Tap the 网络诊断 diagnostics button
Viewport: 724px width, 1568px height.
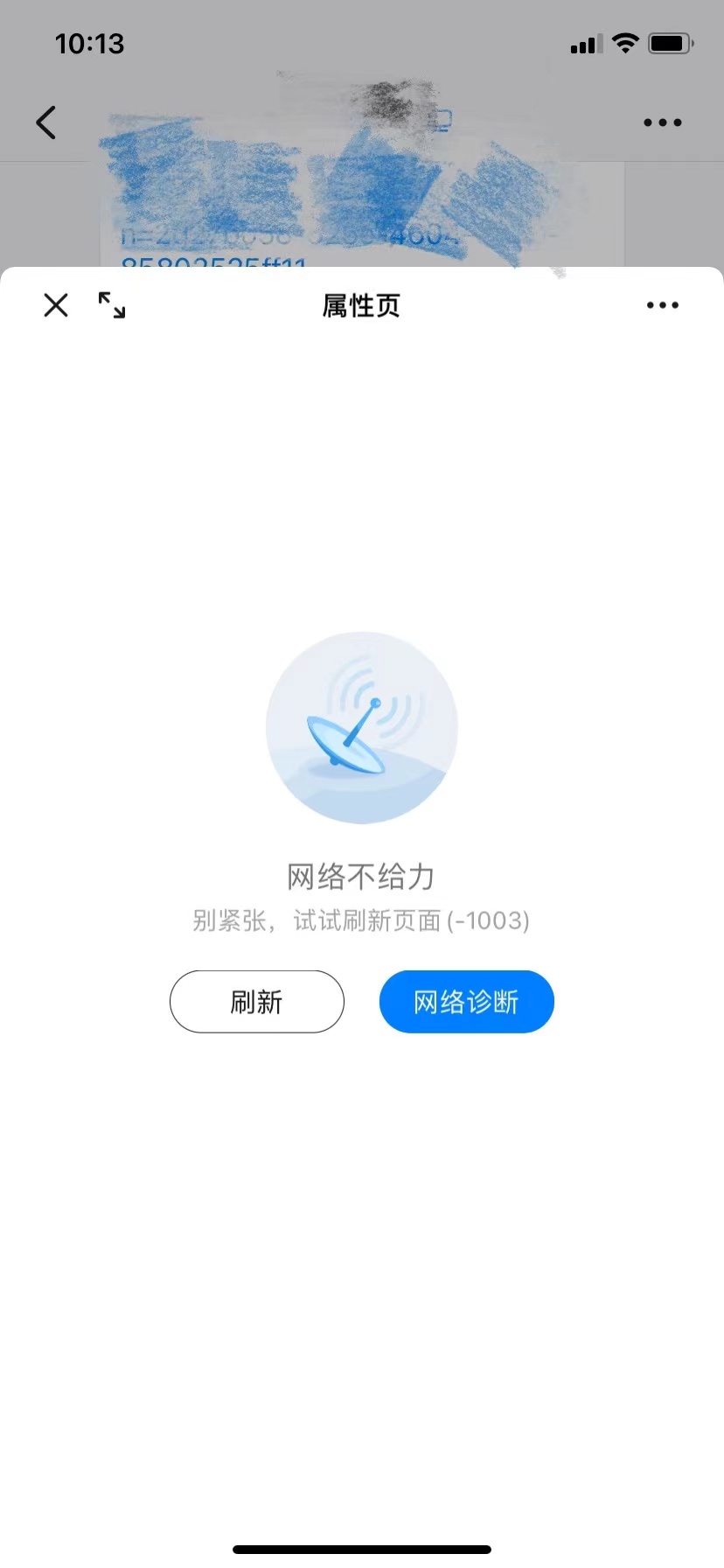click(x=466, y=1002)
